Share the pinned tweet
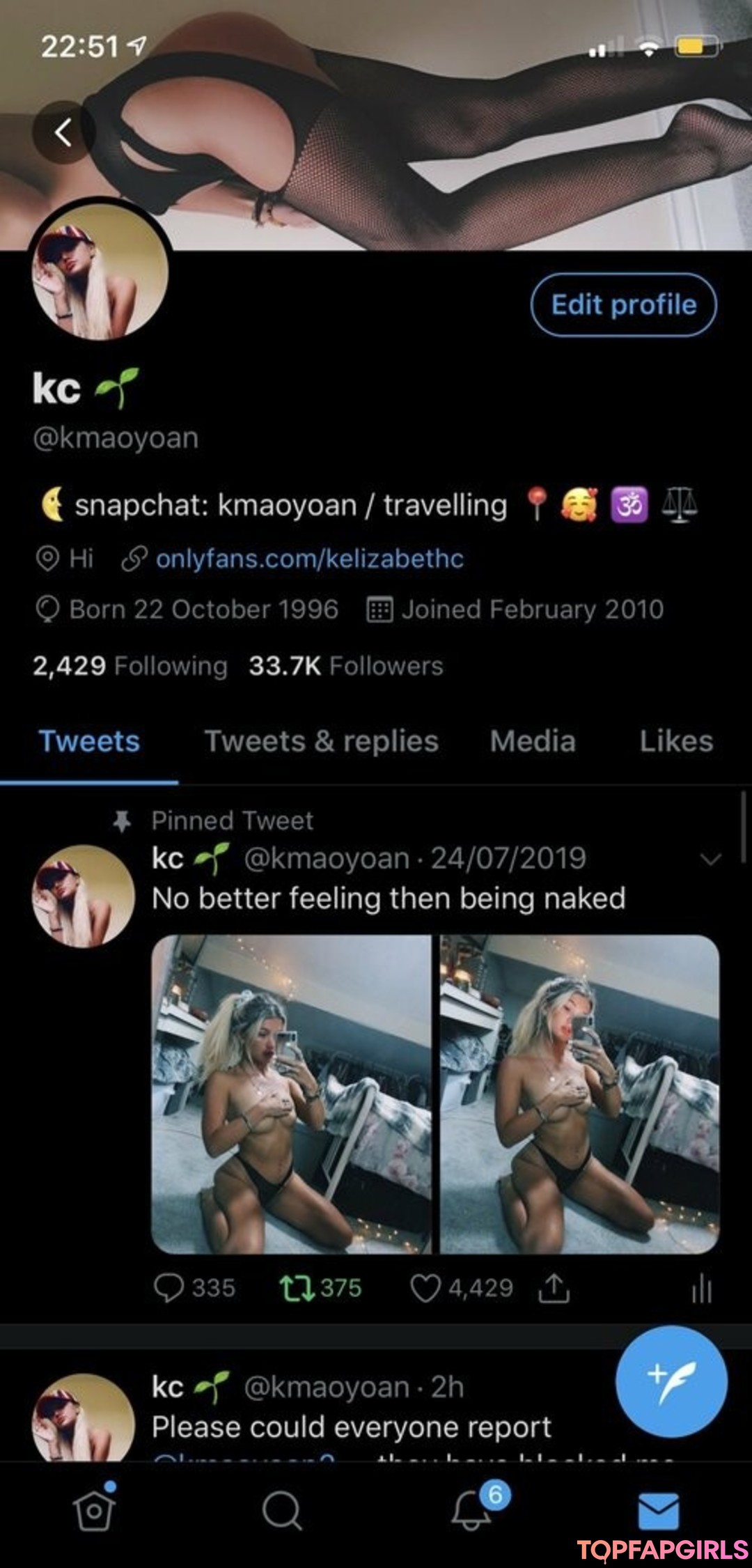 pos(554,1288)
